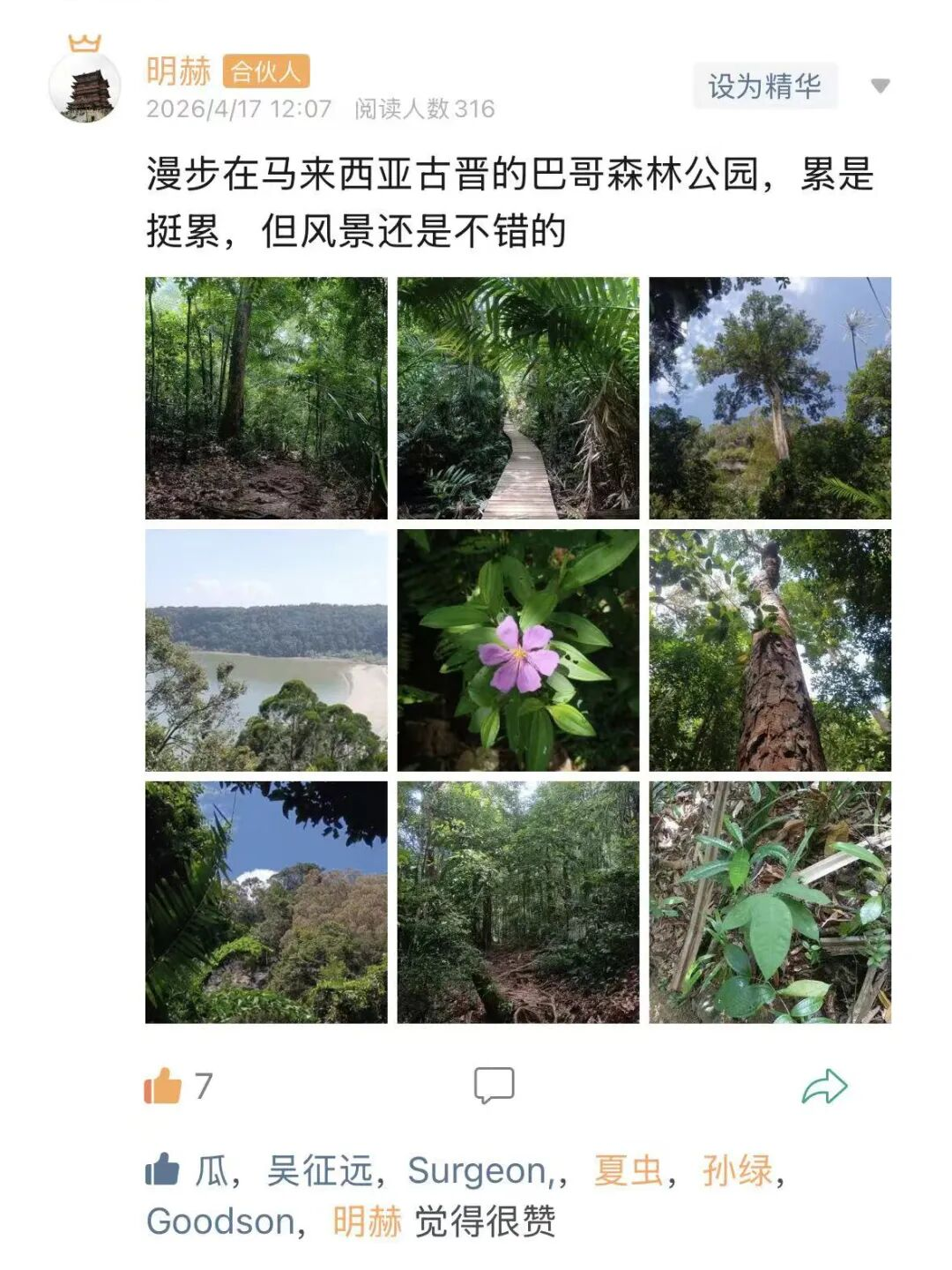Open 夏虫's profile from the likes list
This screenshot has width=952, height=1270.
(x=628, y=1170)
